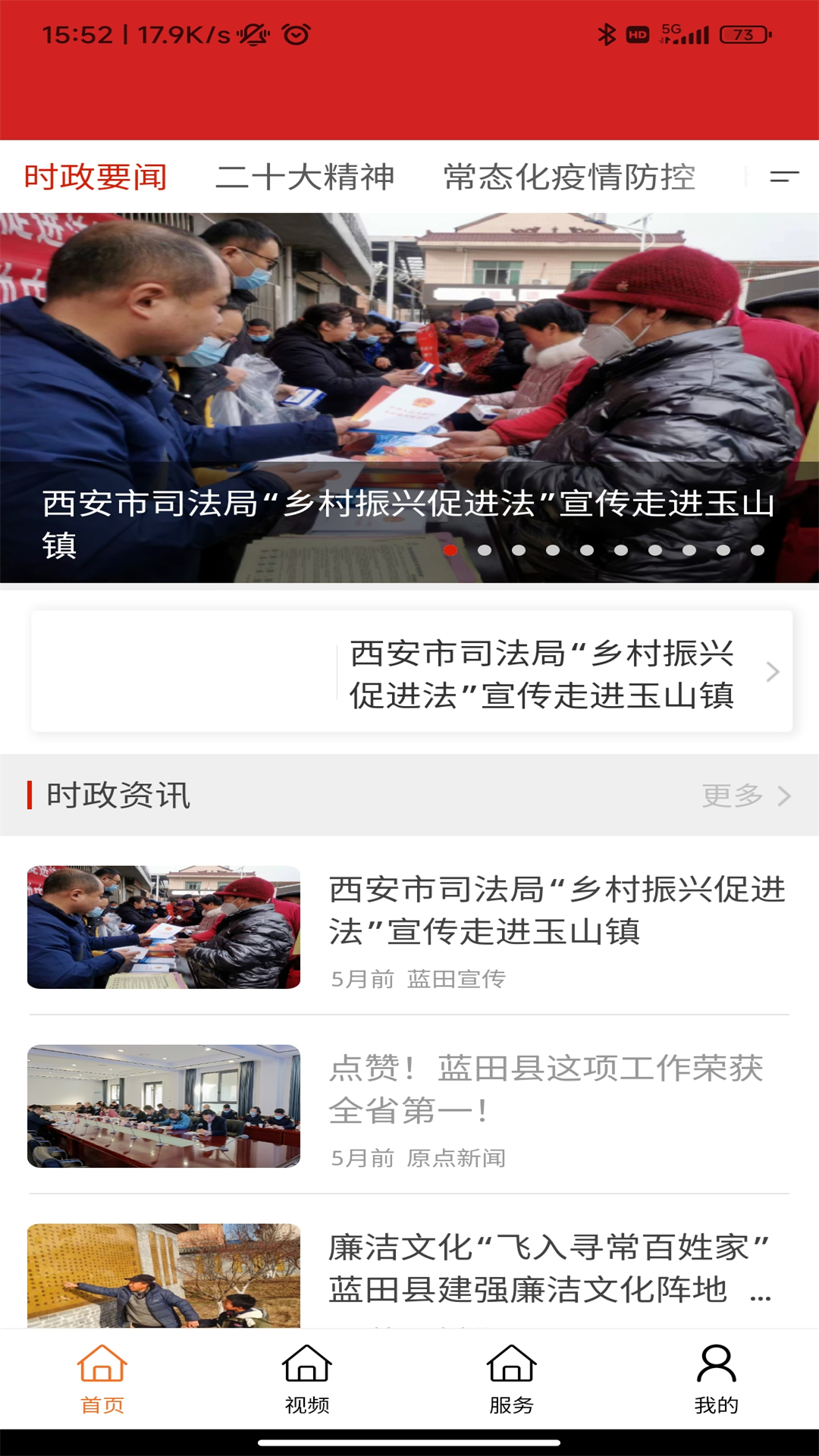Switch to the 二十大精神 tab

(306, 177)
